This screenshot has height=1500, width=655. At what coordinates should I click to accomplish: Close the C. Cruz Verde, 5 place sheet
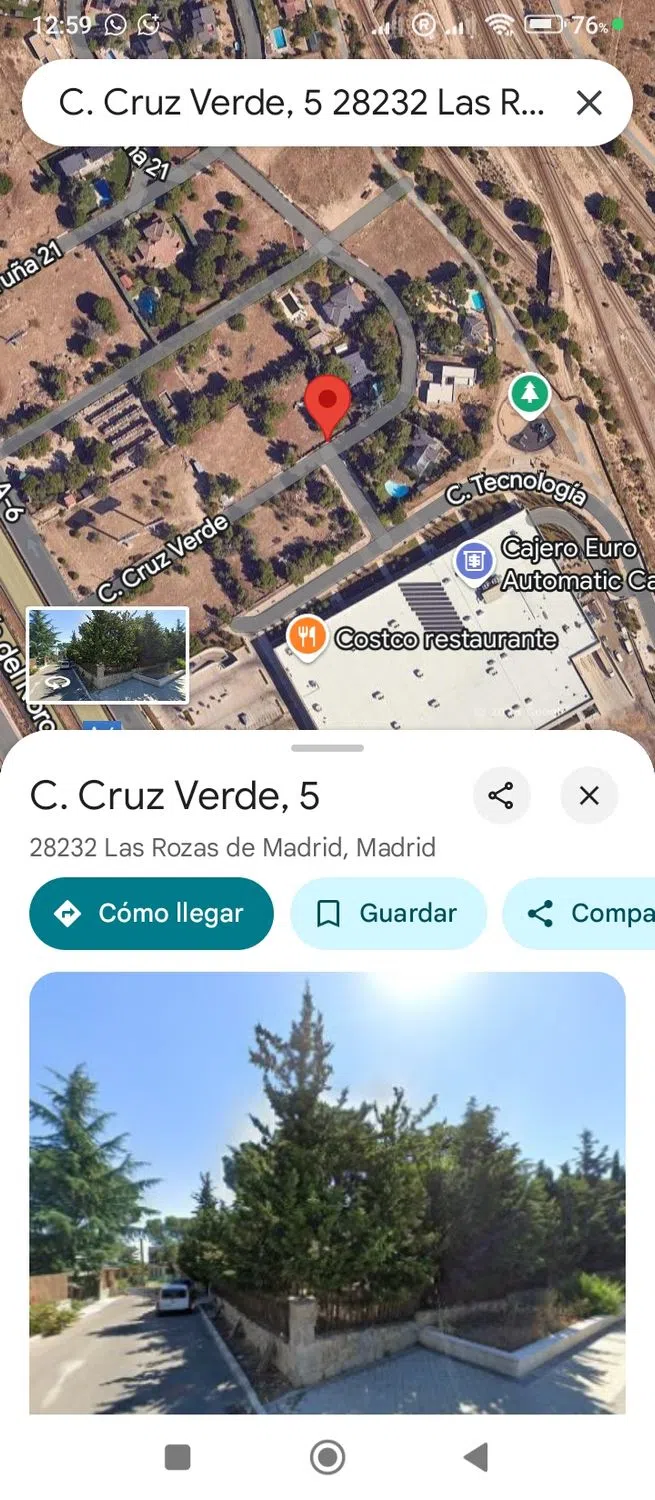tap(589, 796)
